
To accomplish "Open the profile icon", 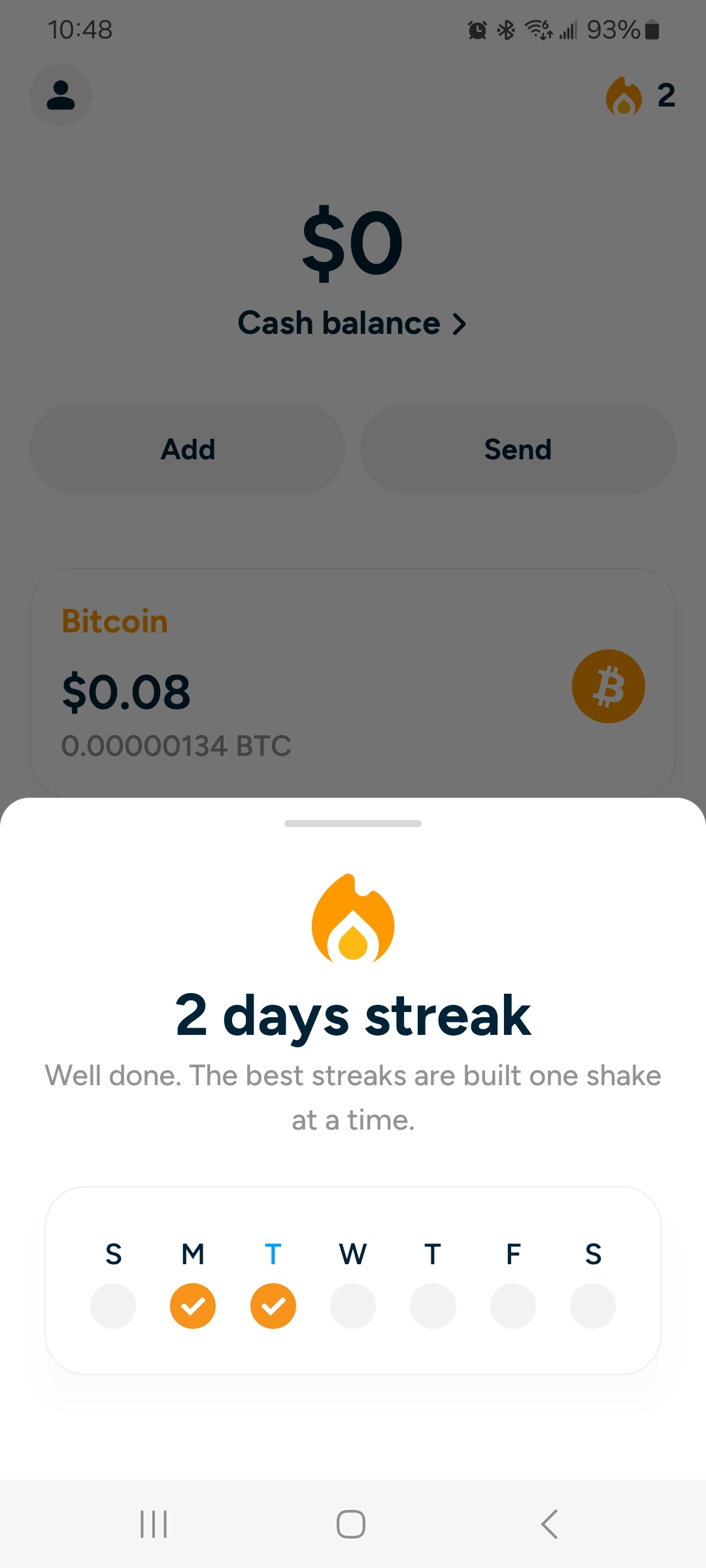I will (61, 95).
